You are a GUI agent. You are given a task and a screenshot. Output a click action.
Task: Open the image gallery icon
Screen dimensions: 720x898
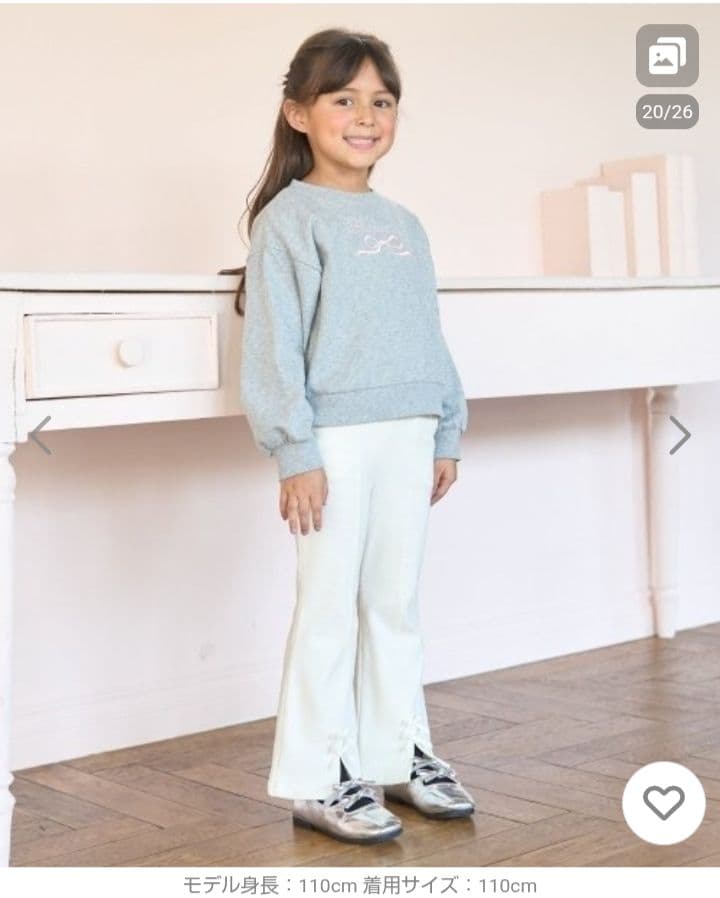click(667, 56)
